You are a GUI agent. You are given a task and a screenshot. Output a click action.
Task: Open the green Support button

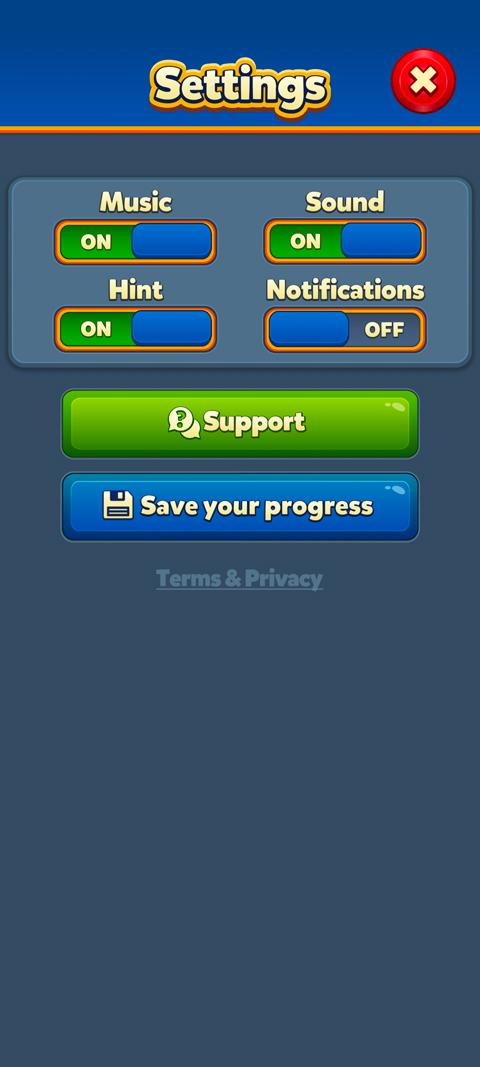pyautogui.click(x=240, y=423)
